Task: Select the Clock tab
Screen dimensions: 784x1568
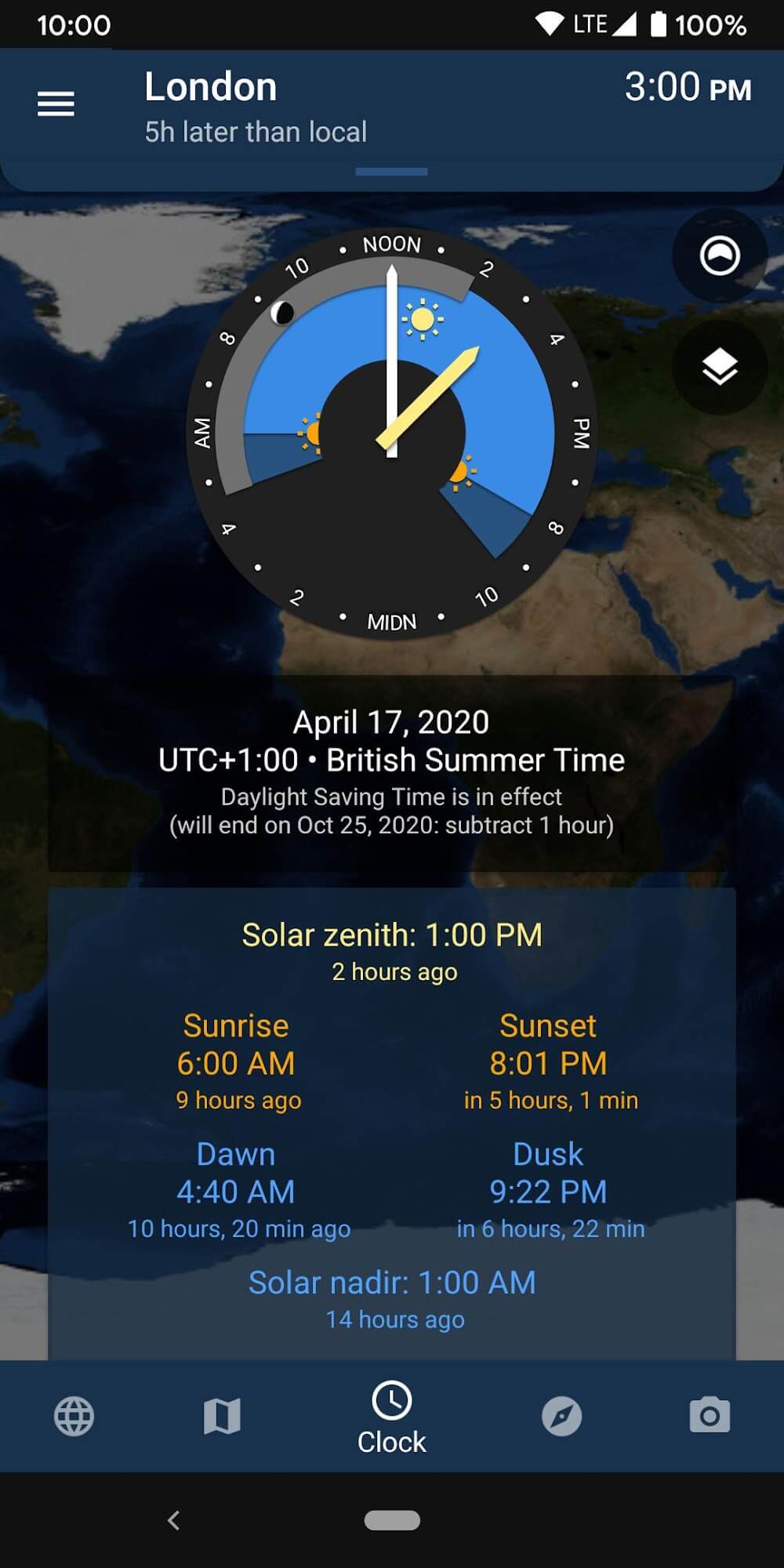Action: tap(391, 1417)
